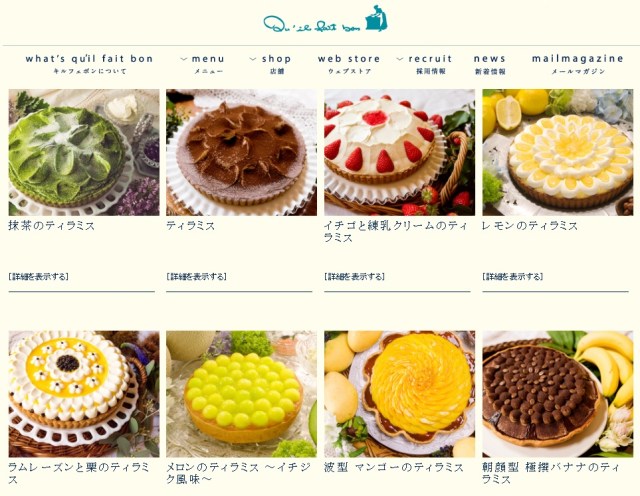Show details link under レモンのティラミス

512,276
